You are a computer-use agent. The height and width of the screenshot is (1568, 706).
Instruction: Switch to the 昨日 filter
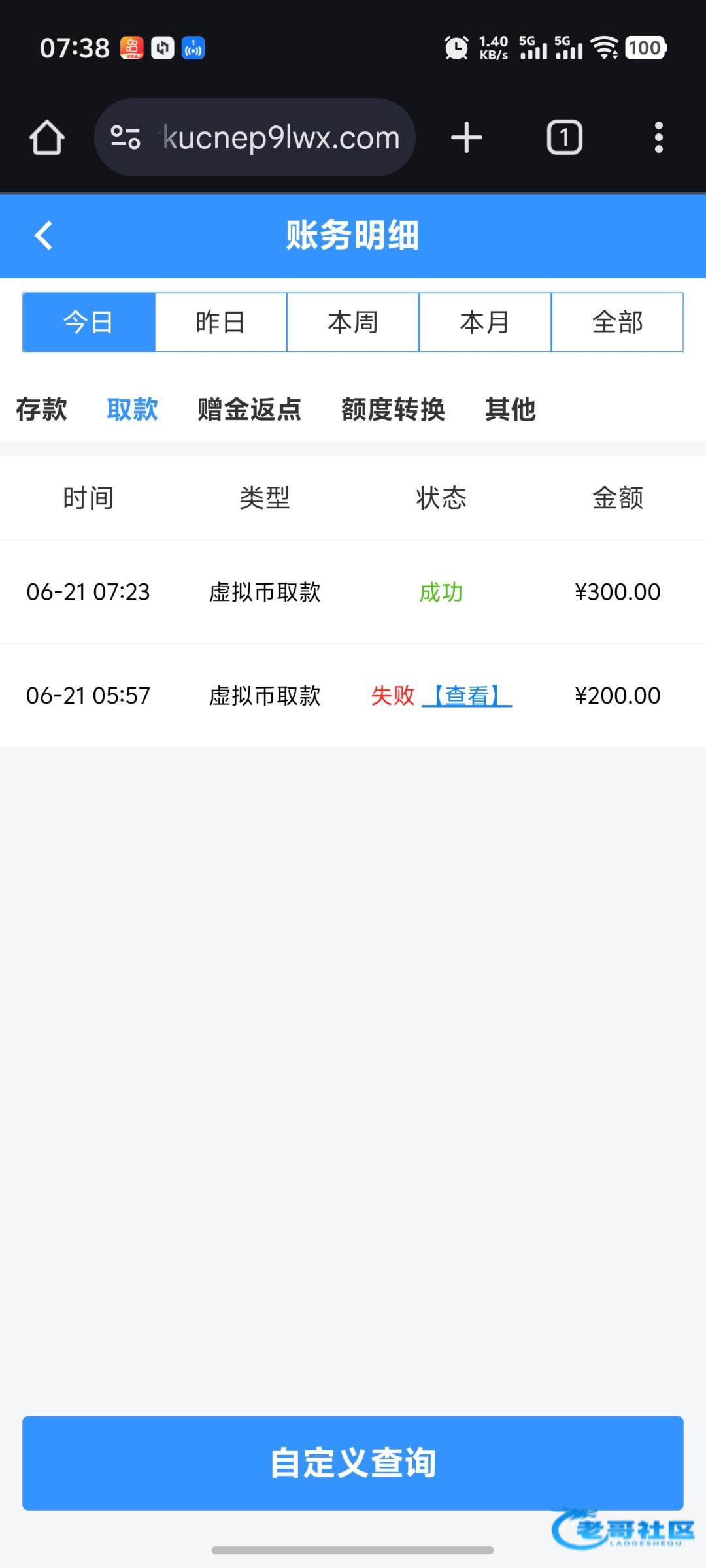[x=221, y=322]
